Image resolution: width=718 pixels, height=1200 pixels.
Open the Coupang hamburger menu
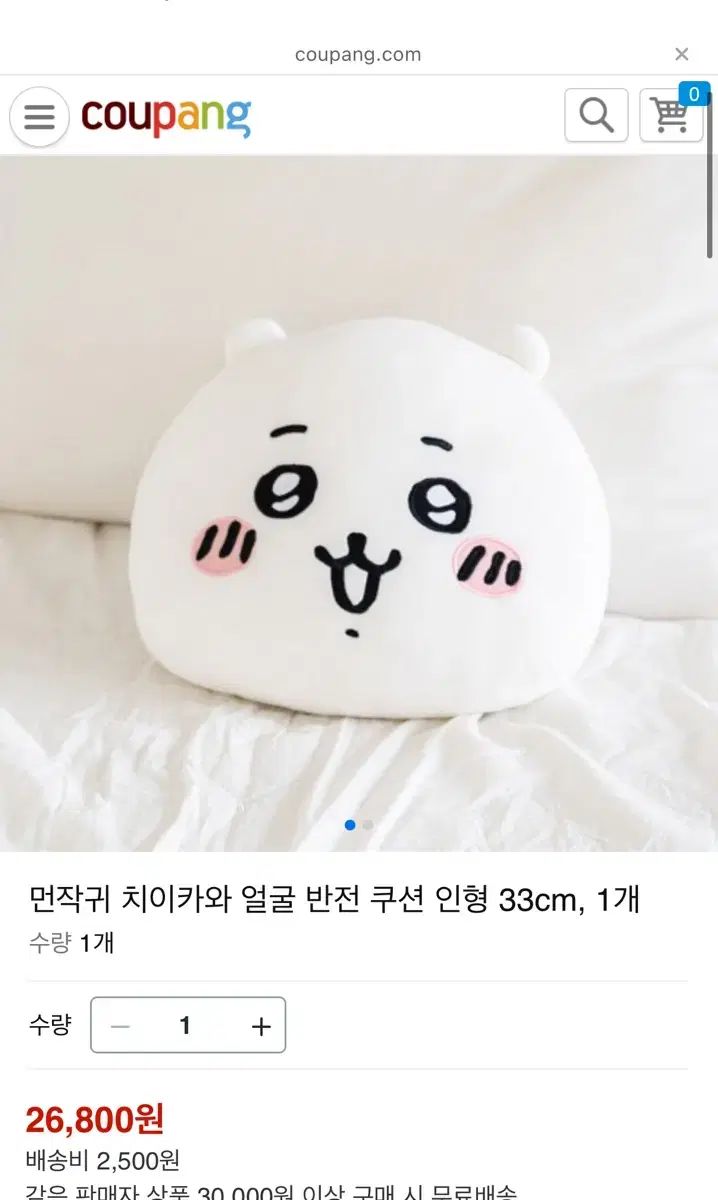click(39, 117)
